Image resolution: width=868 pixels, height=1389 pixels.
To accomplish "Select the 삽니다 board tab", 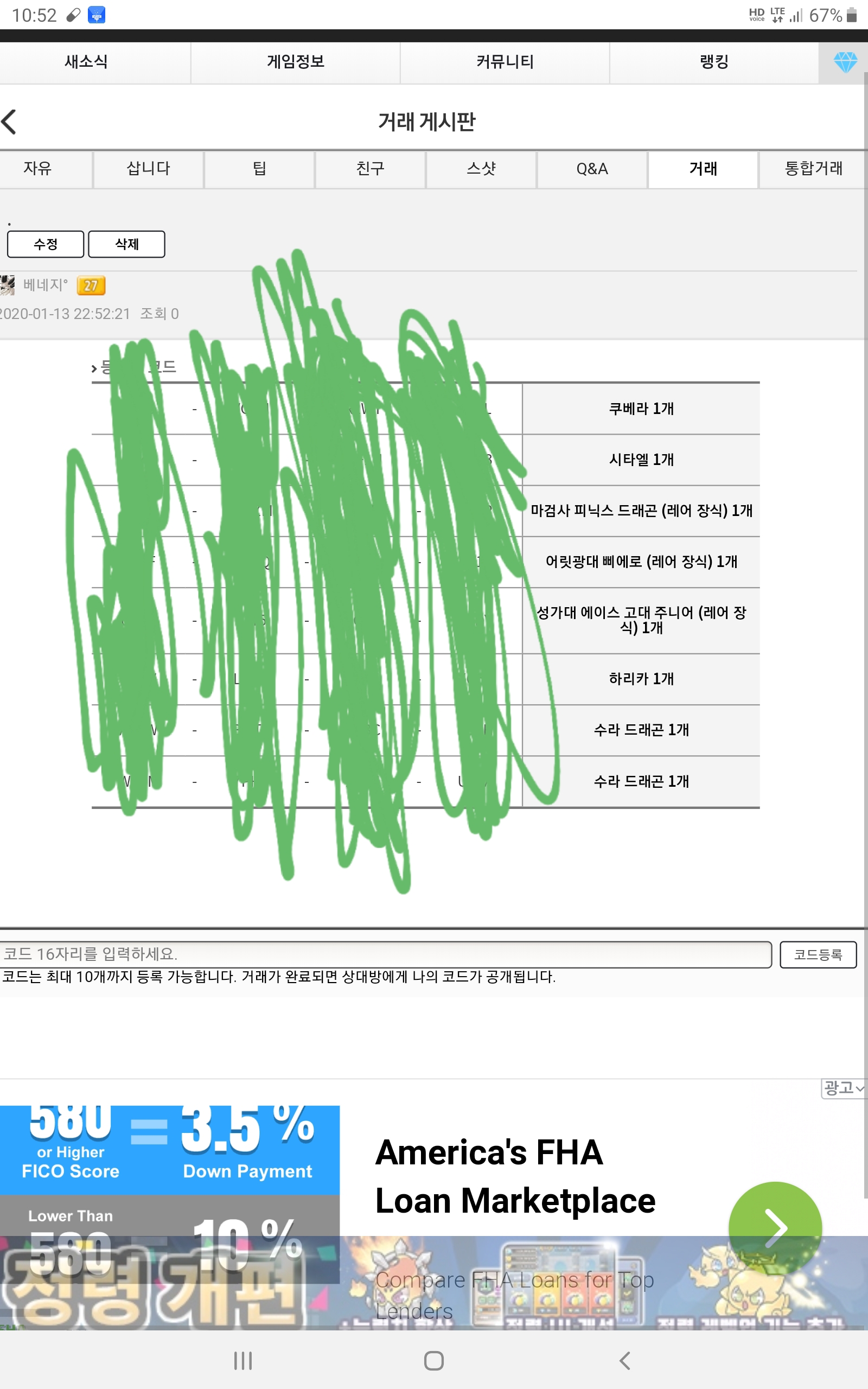I will [x=148, y=169].
